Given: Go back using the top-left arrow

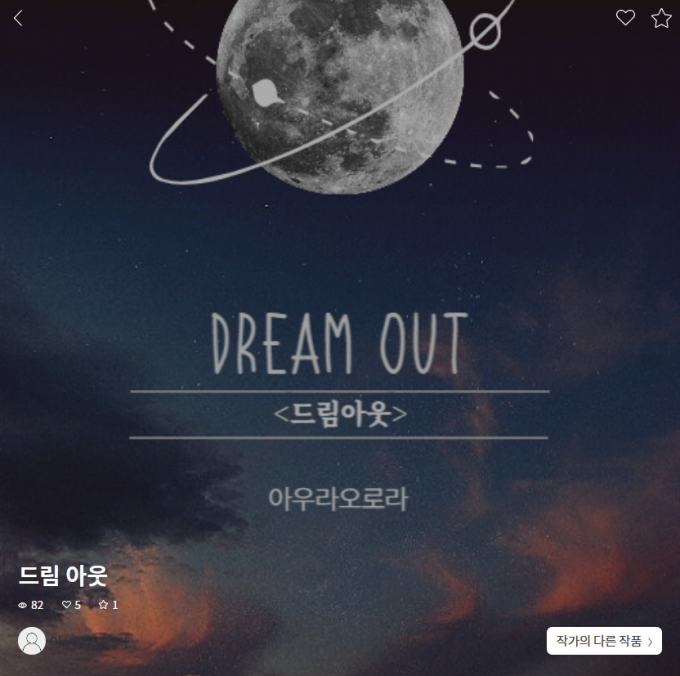Looking at the screenshot, I should click(x=18, y=18).
